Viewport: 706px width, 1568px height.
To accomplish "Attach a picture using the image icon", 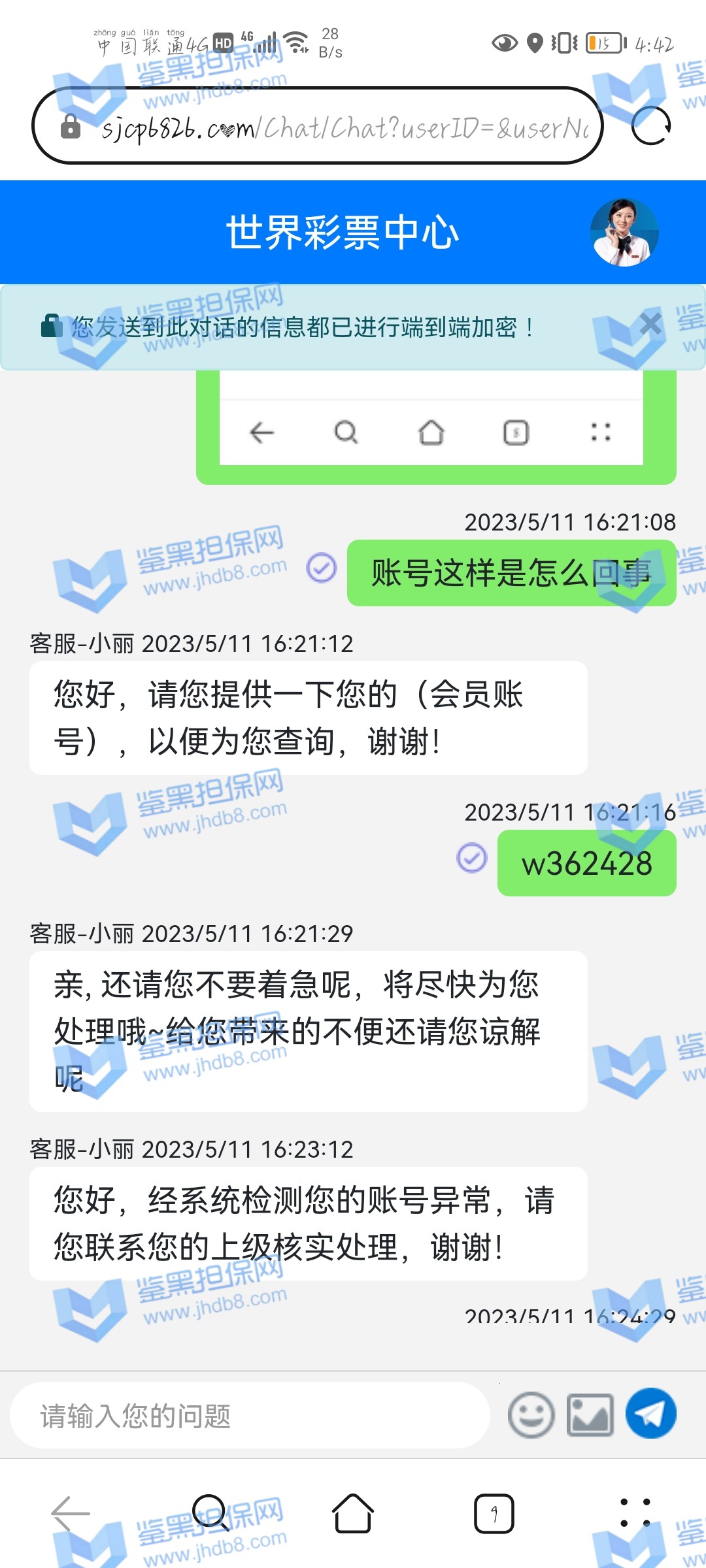I will [590, 1415].
